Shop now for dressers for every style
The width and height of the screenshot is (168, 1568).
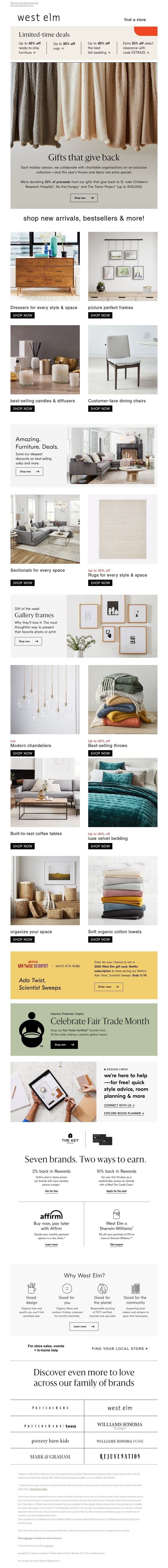[22, 315]
